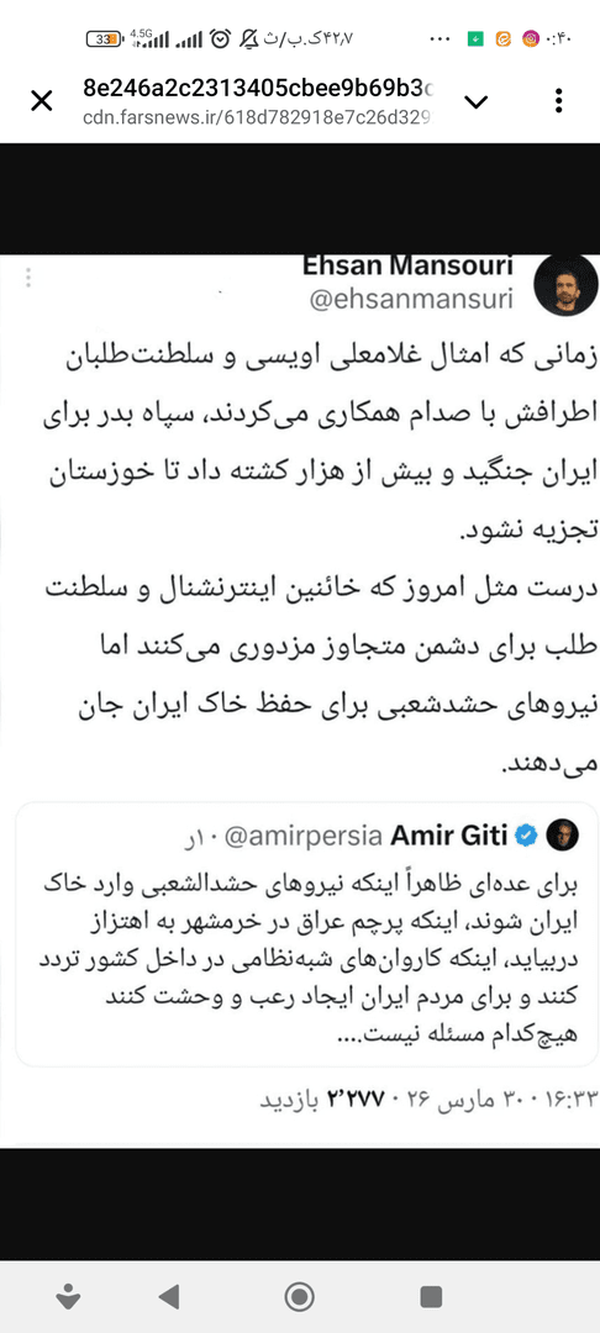Expand the page info chevron

(x=477, y=101)
